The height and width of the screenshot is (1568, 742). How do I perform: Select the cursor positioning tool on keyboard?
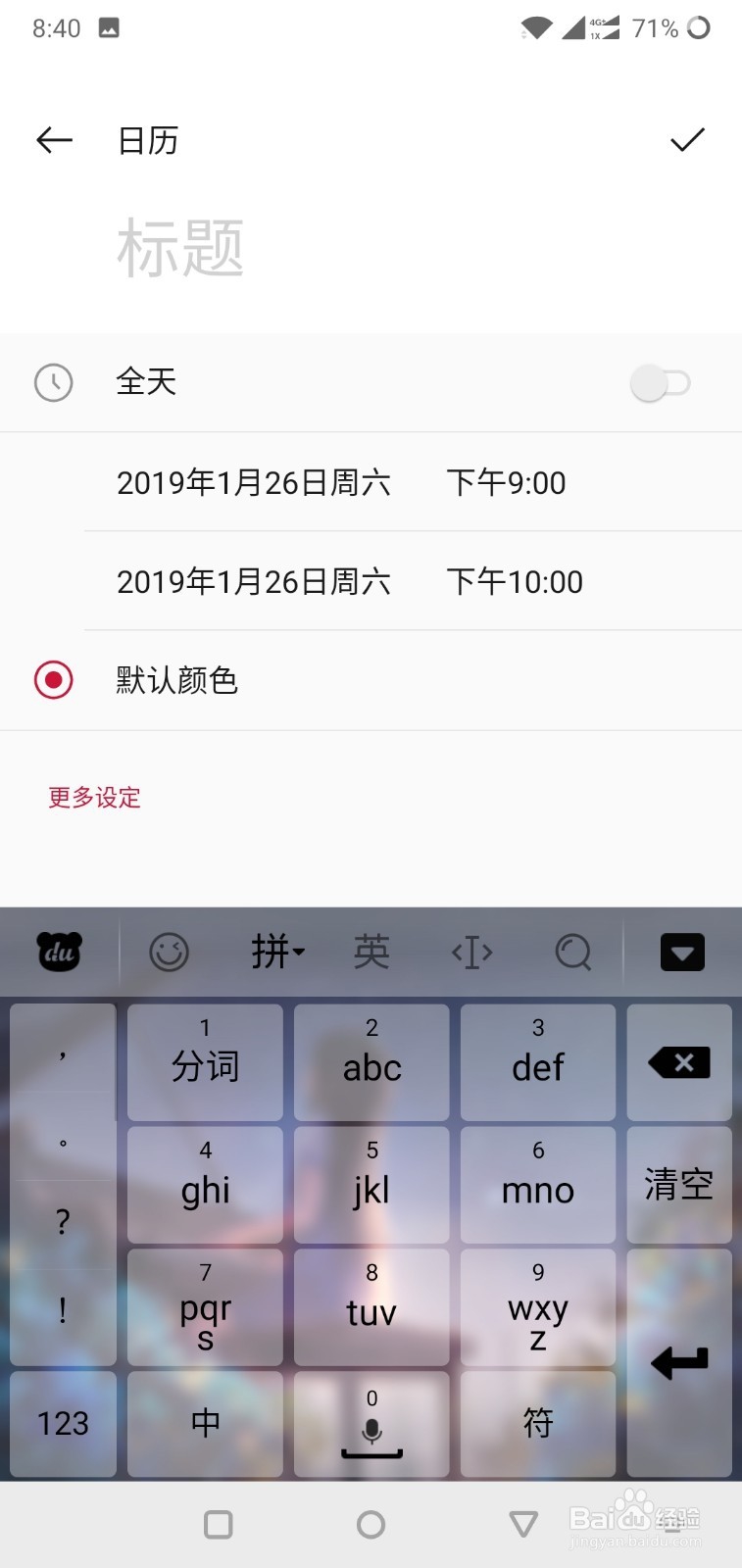point(471,952)
